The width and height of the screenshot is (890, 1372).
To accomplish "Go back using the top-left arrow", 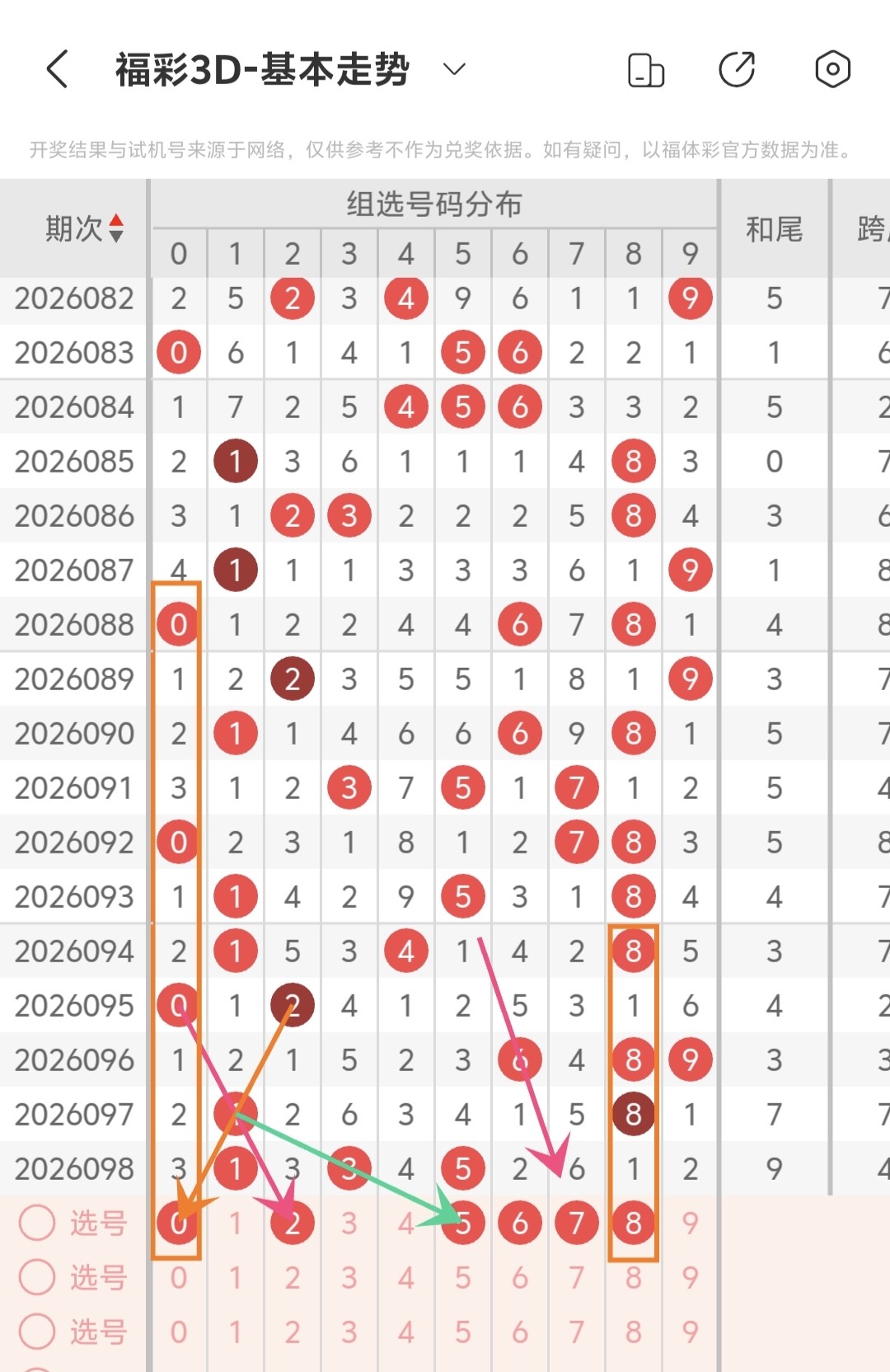I will pos(57,69).
